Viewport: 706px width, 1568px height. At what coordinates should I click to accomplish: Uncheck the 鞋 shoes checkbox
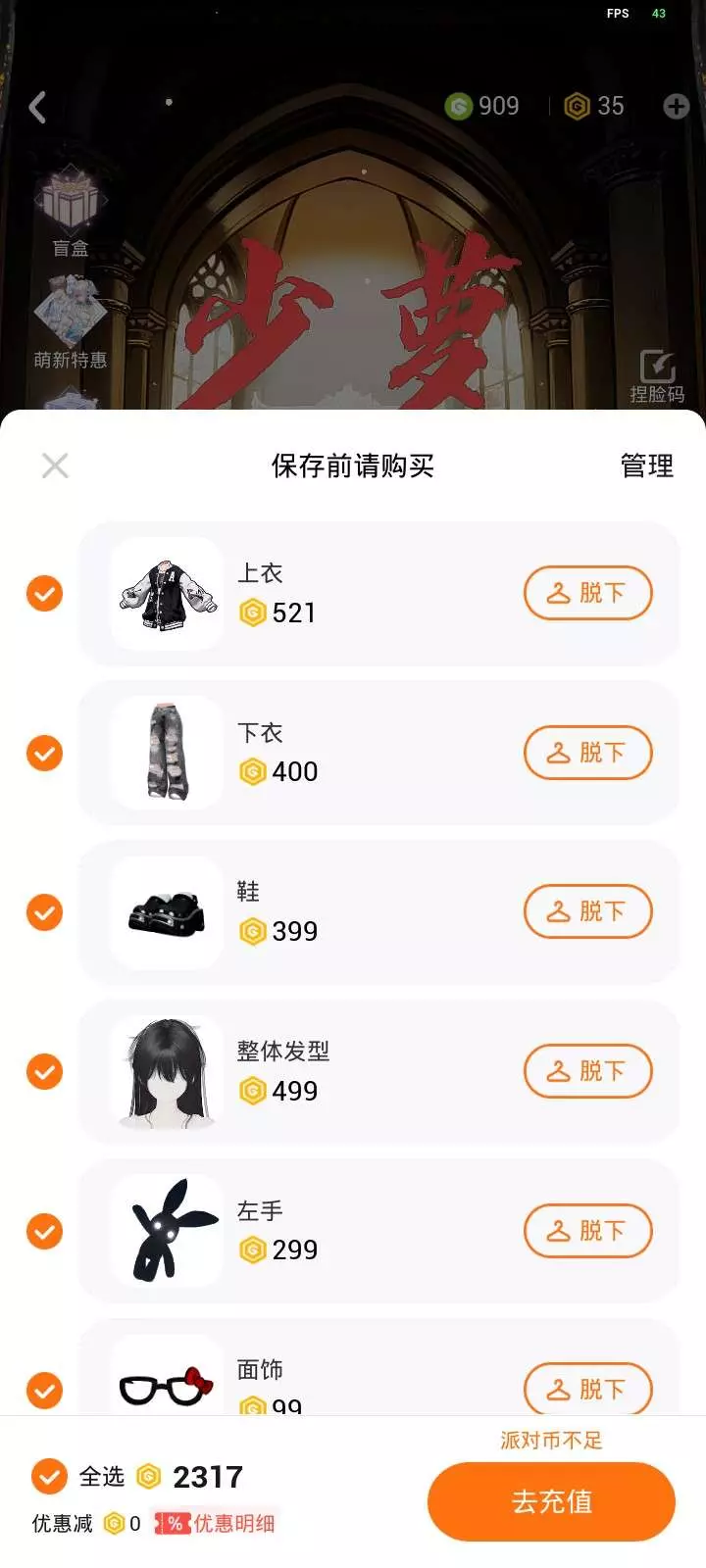point(44,912)
